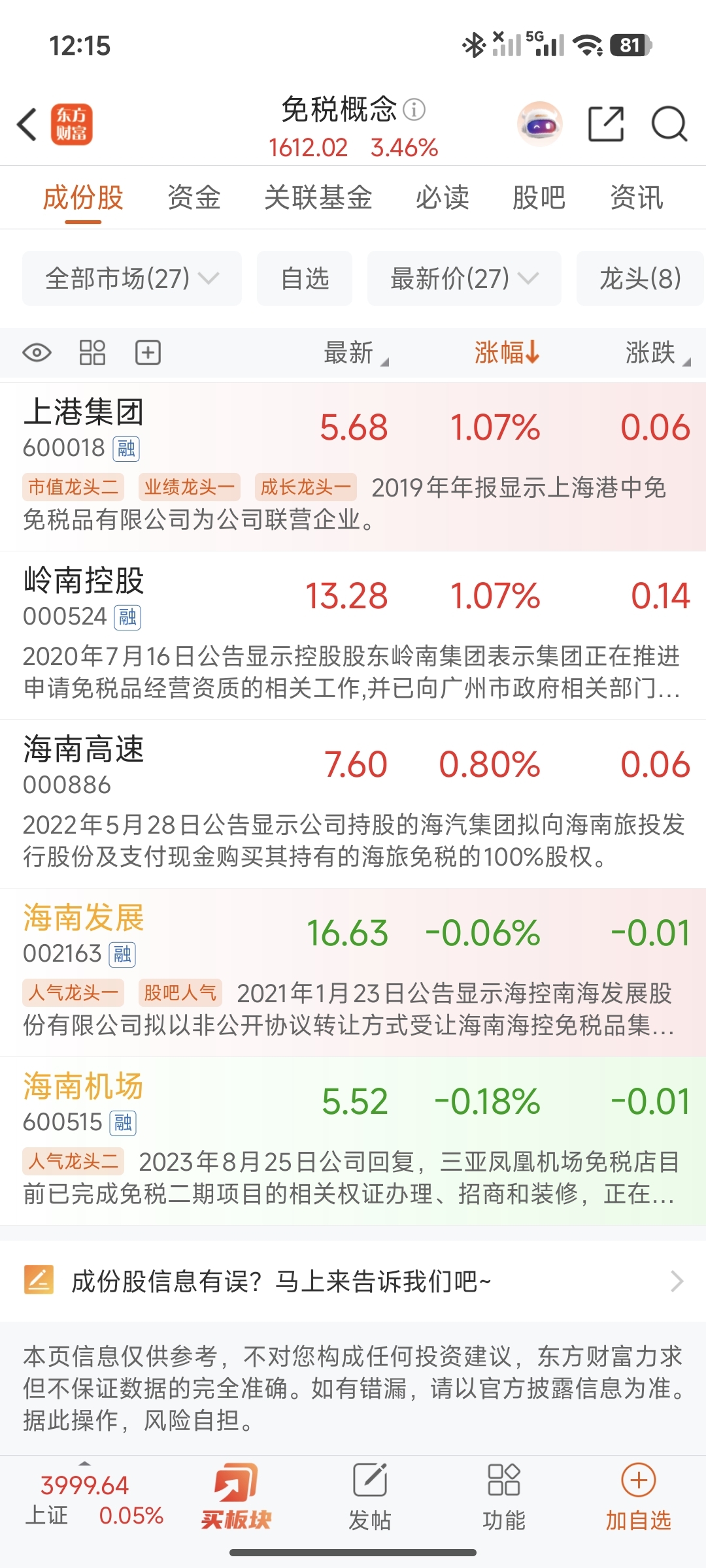Expand the 最新价(27) dropdown

pos(464,278)
